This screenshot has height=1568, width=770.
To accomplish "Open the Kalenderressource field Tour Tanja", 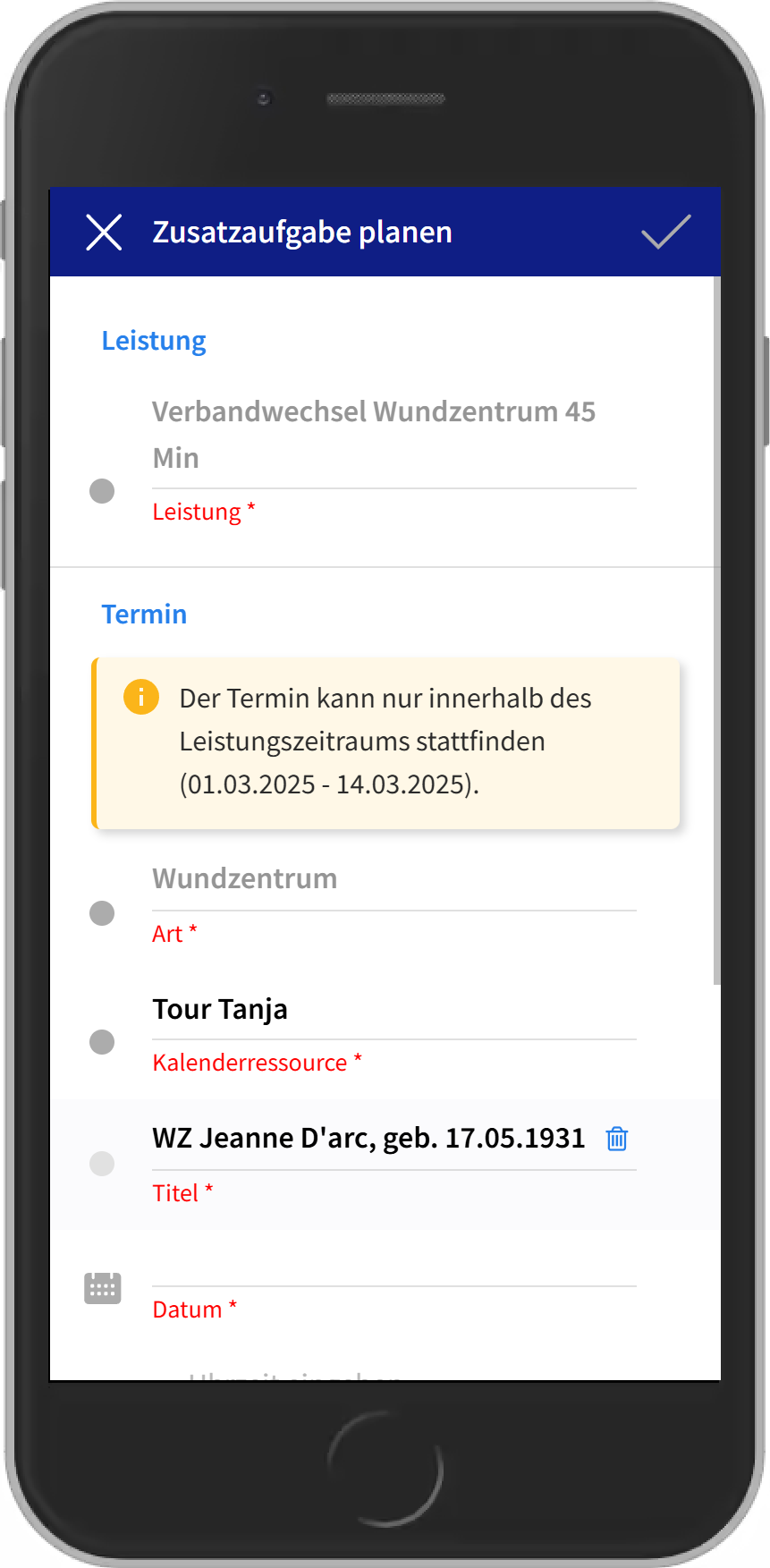I will [x=393, y=1011].
